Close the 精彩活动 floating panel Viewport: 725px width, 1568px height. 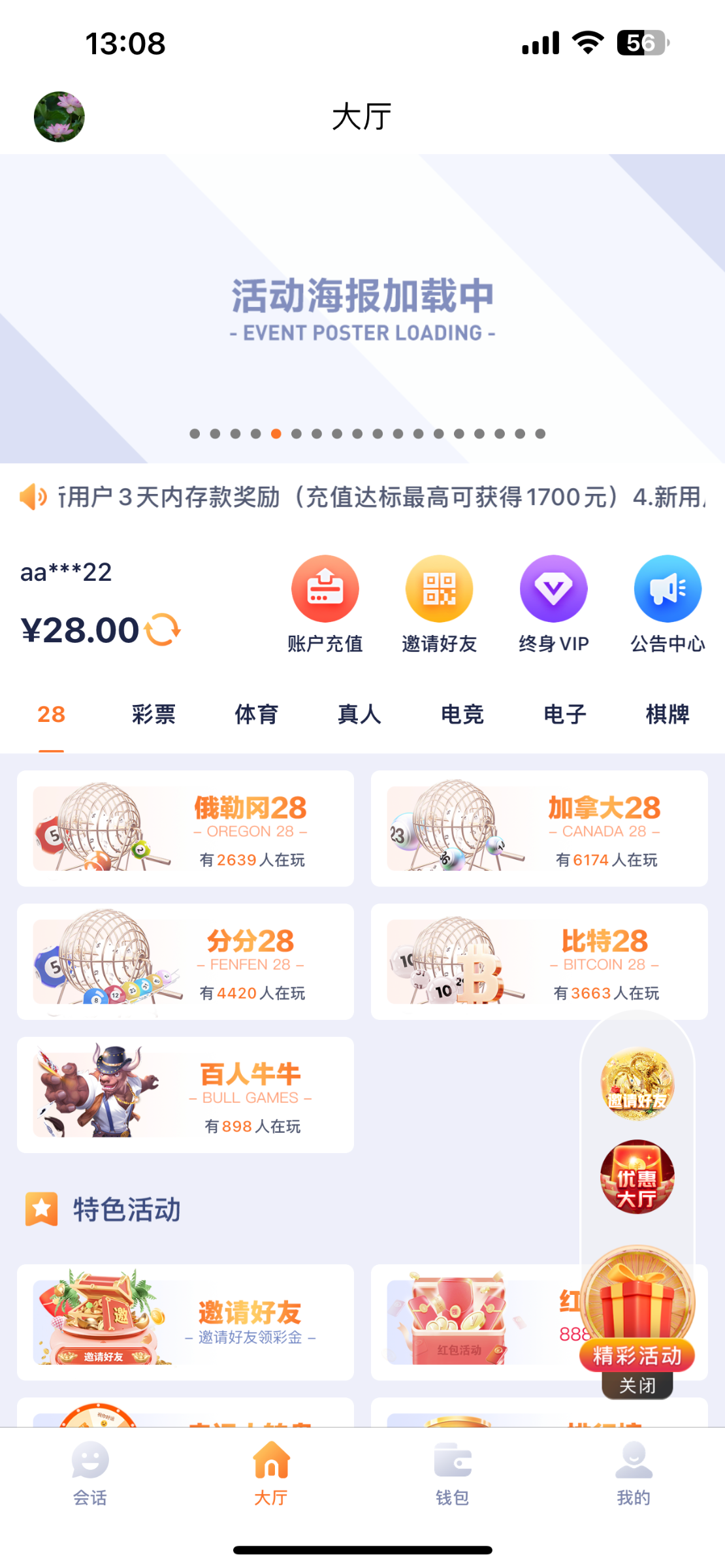tap(637, 1385)
